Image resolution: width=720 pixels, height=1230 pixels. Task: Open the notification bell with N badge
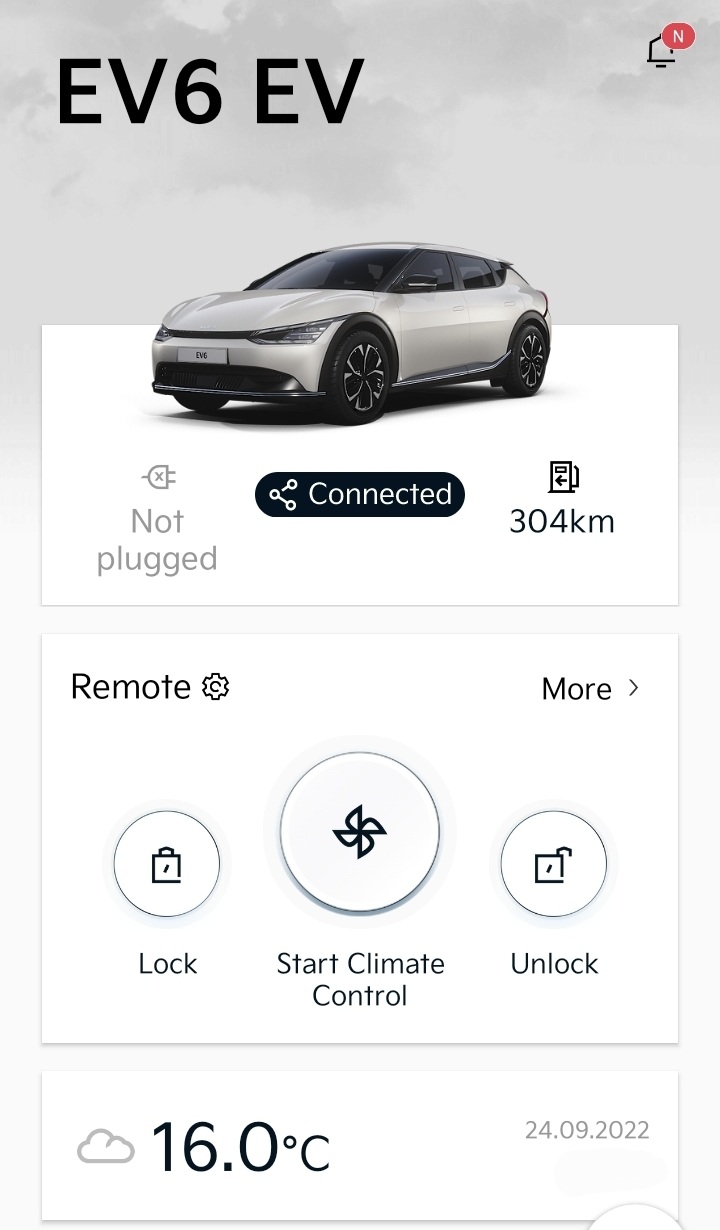point(663,52)
